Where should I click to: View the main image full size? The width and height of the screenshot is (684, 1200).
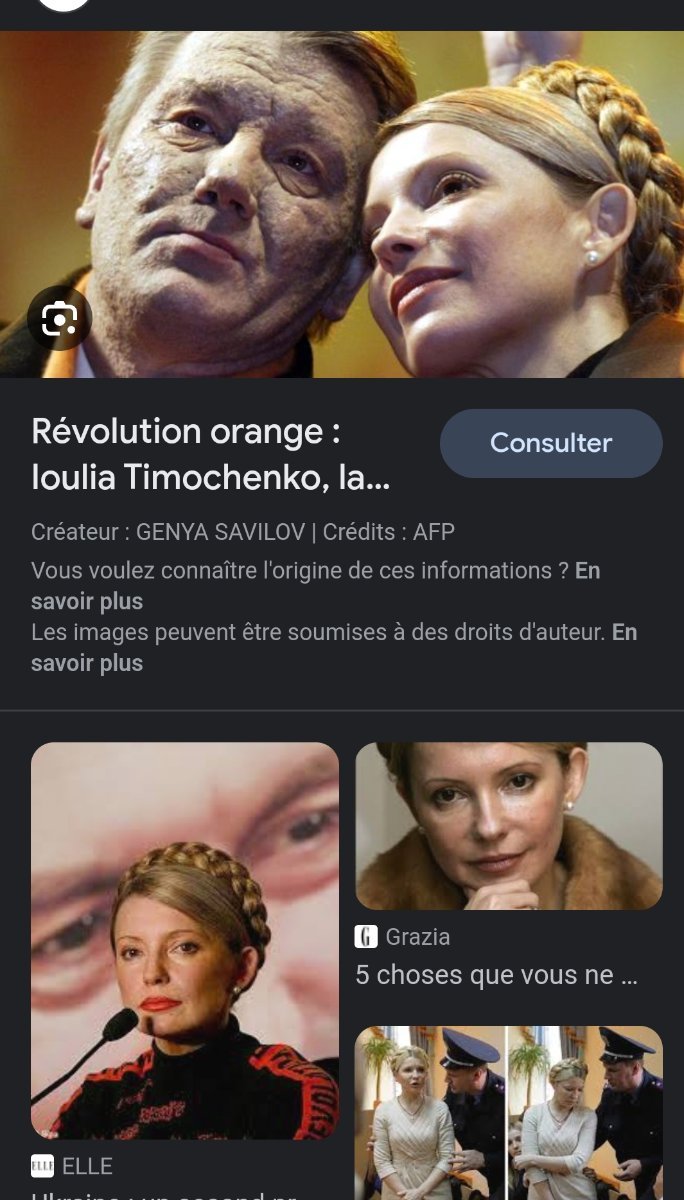click(342, 204)
